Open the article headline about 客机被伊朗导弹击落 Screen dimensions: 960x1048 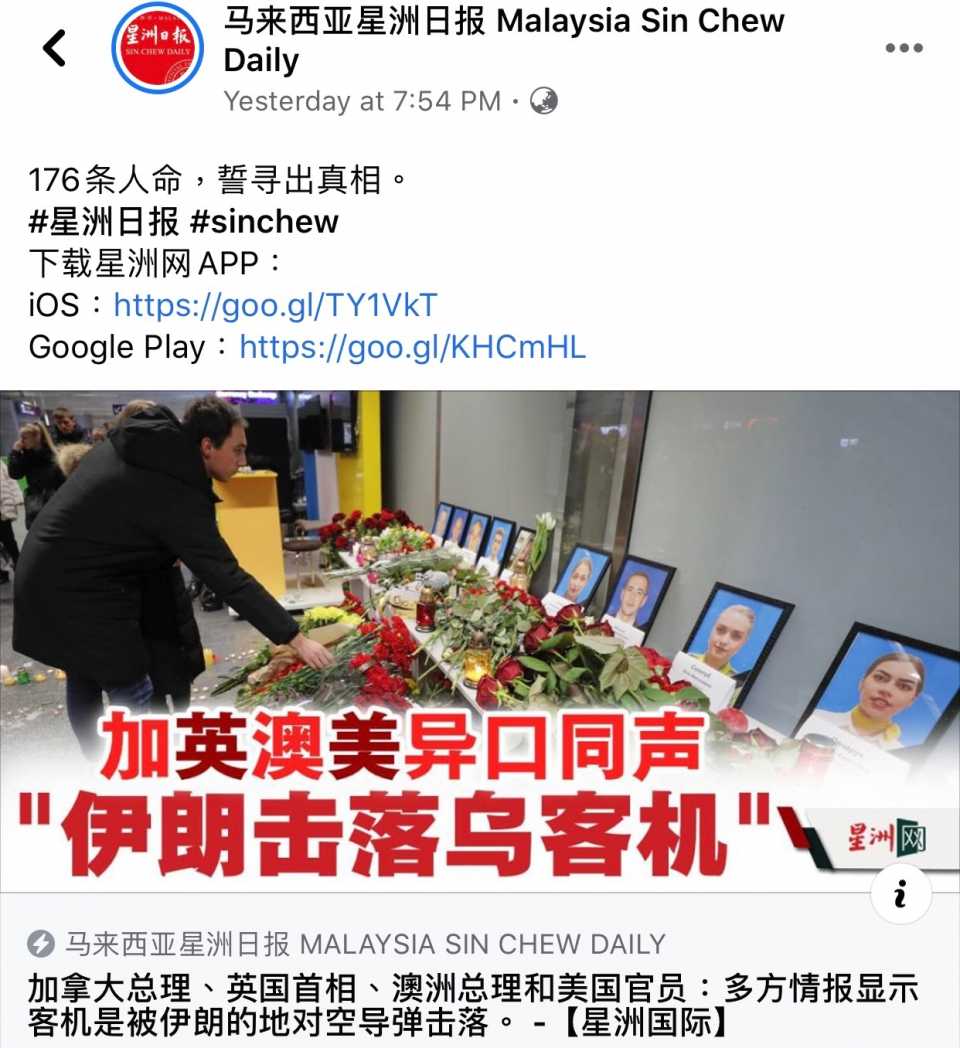470,1005
